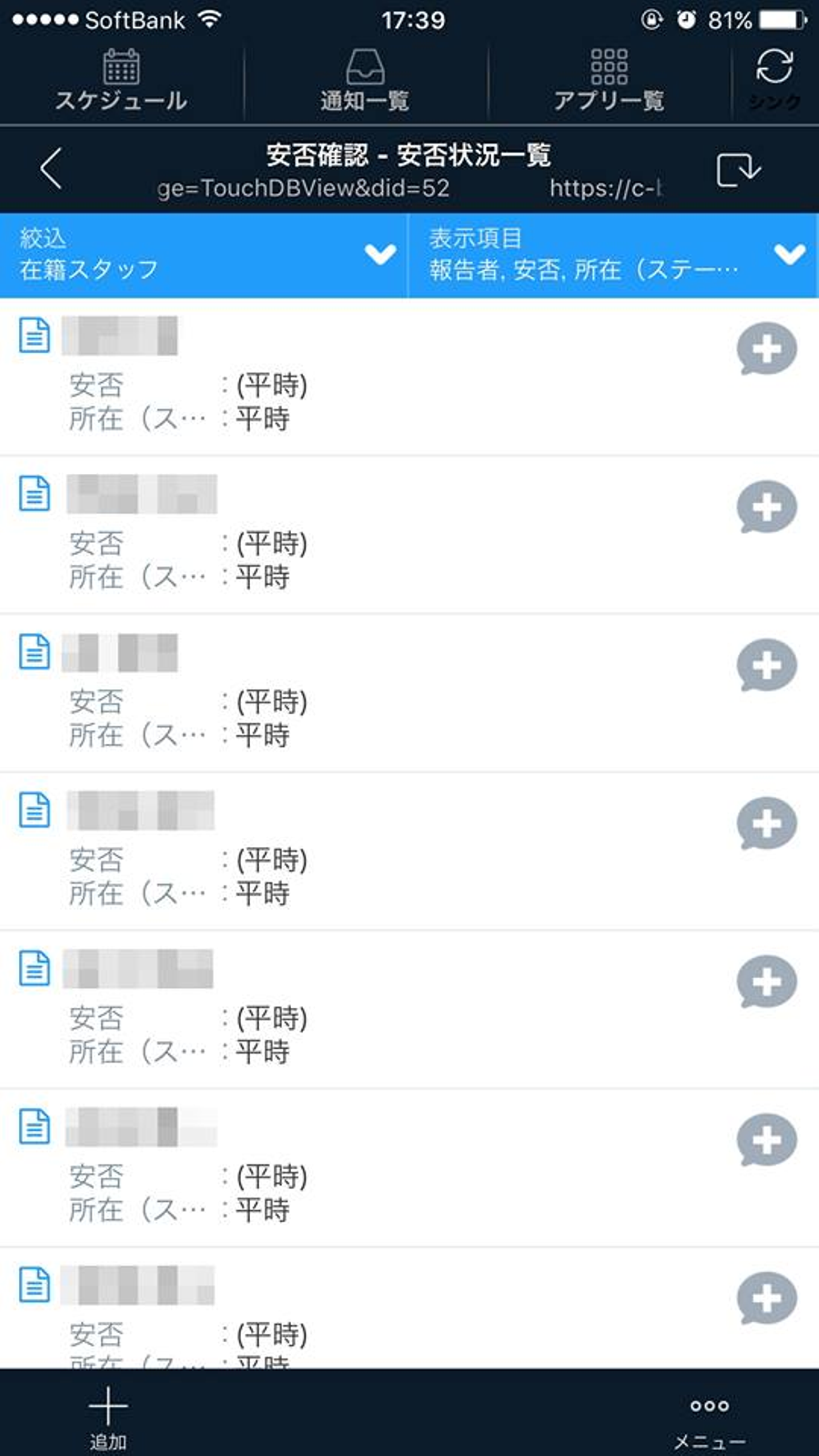Expand the 絞込 在籍スタッフ filter dropdown
819x1456 pixels.
click(x=204, y=255)
